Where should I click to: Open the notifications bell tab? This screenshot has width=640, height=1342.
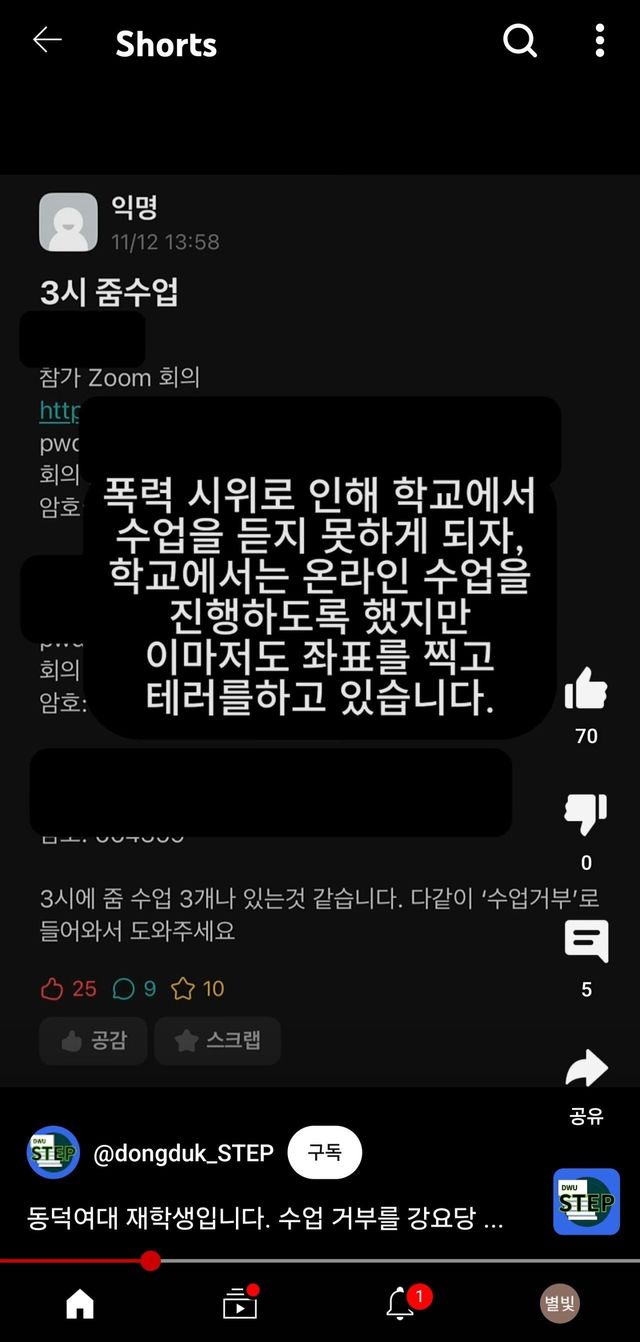[x=400, y=1303]
